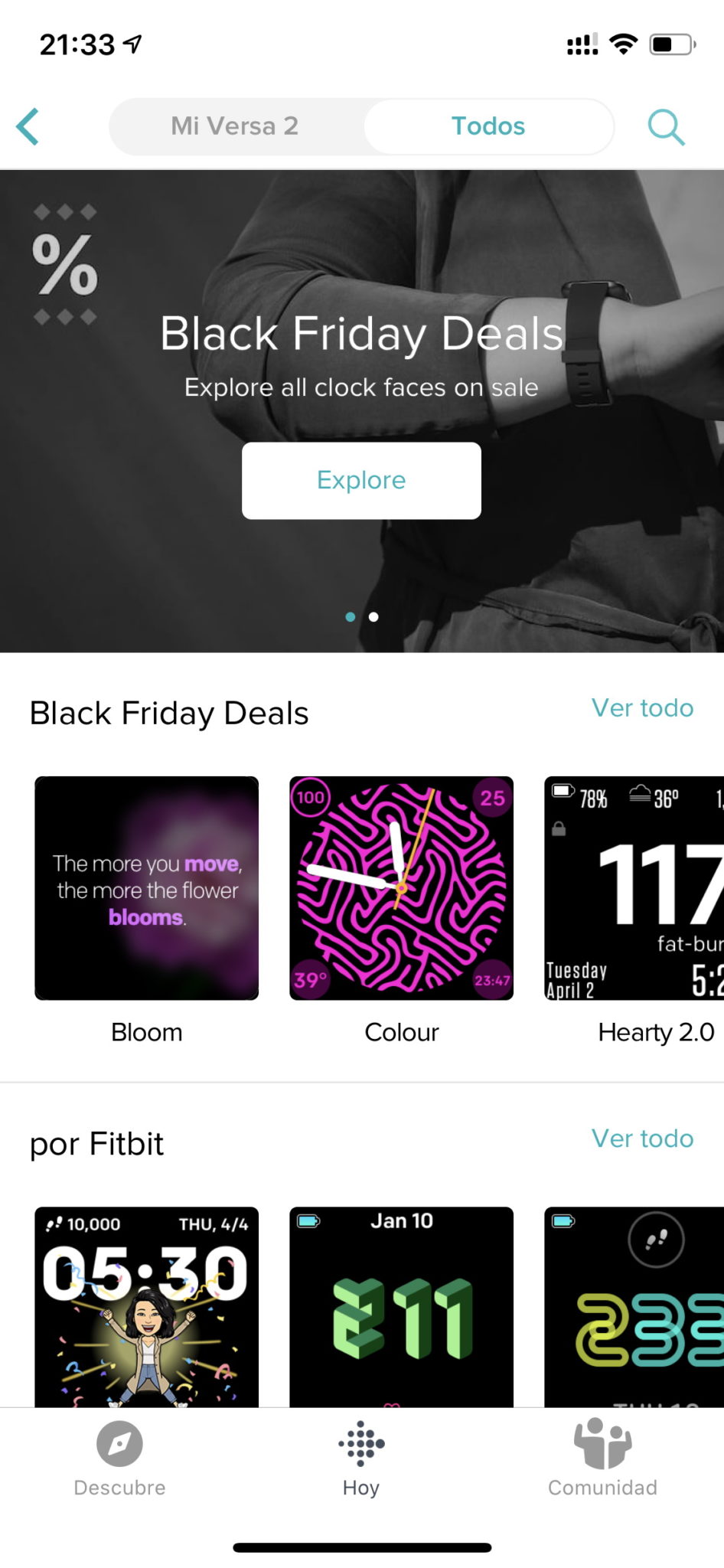This screenshot has height=1568, width=724.
Task: Open the Bitmoji 05:30 clock face
Action: coord(147,1307)
